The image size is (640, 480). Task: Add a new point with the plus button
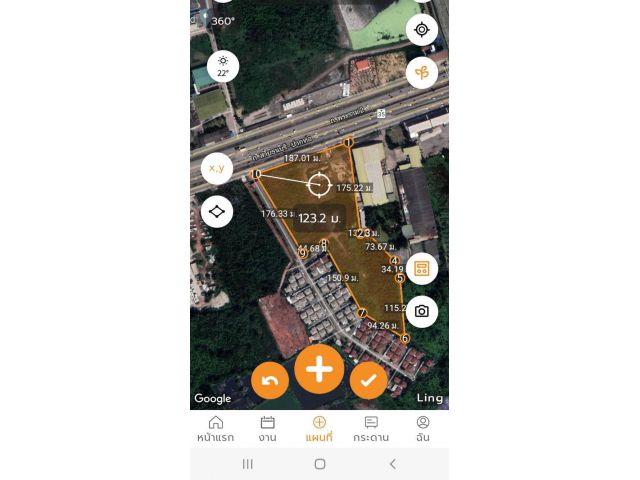click(x=319, y=369)
